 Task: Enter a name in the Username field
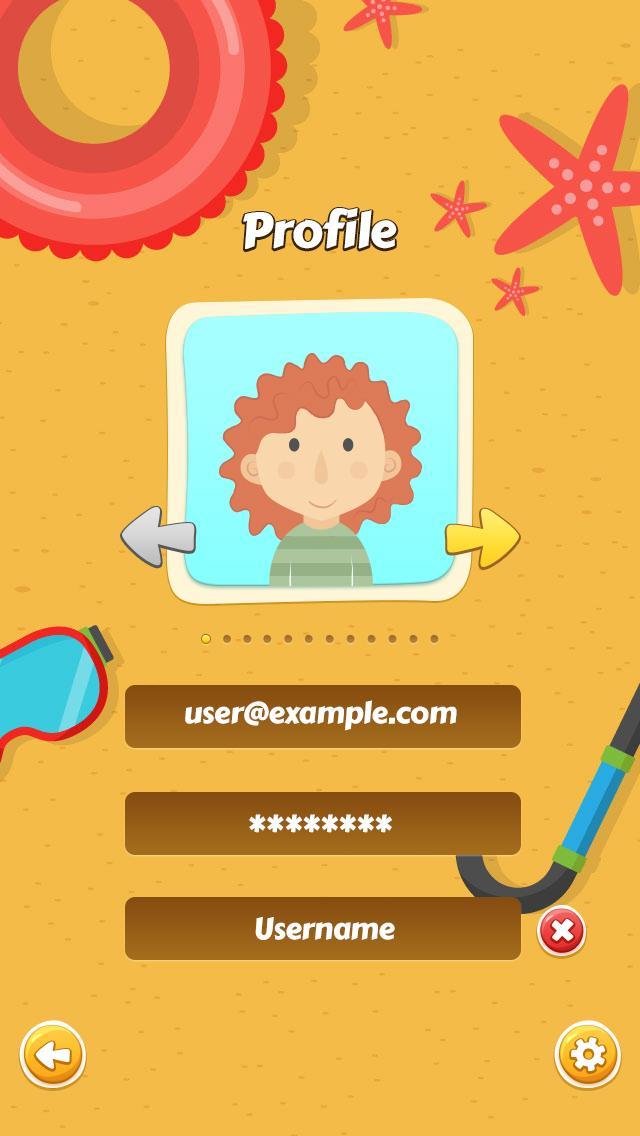[322, 929]
